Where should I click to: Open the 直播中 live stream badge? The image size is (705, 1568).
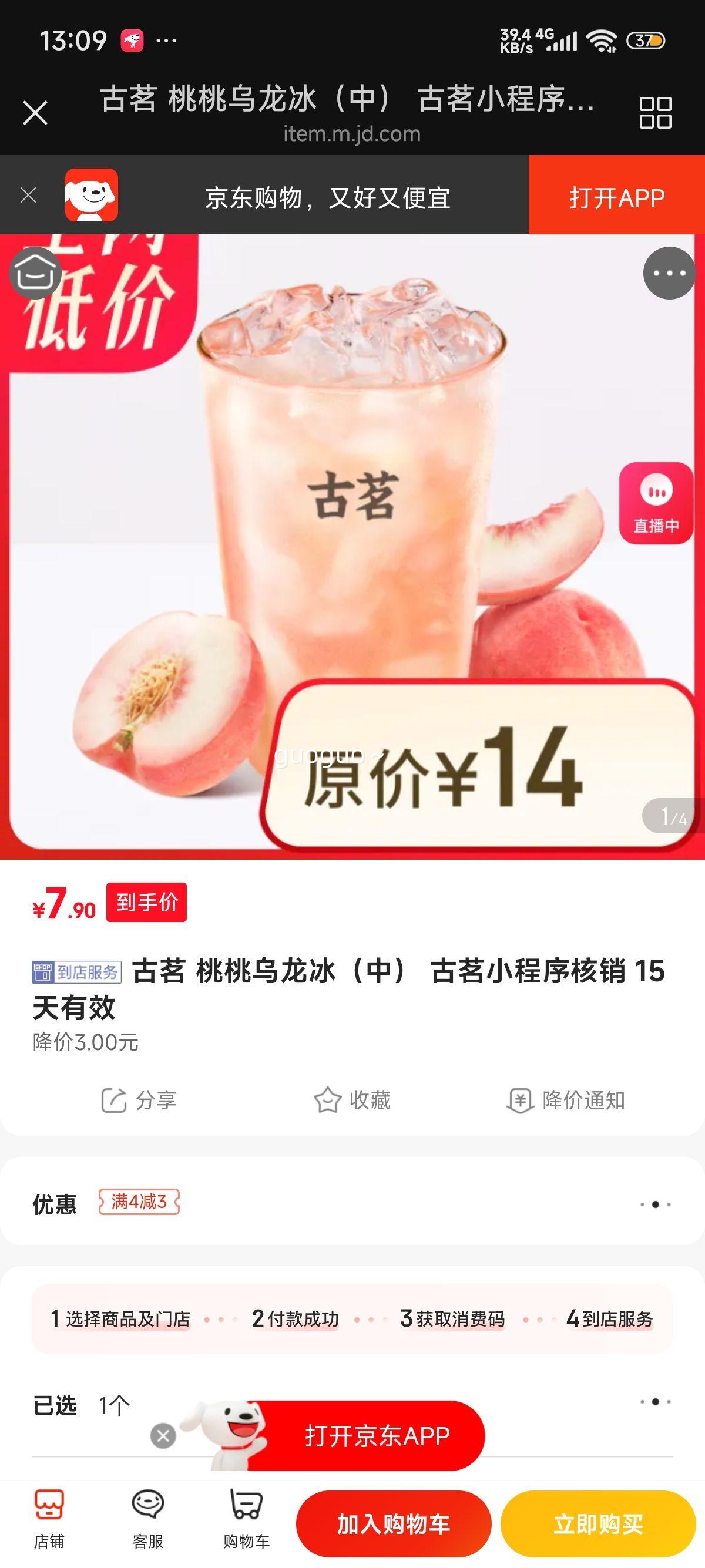656,503
